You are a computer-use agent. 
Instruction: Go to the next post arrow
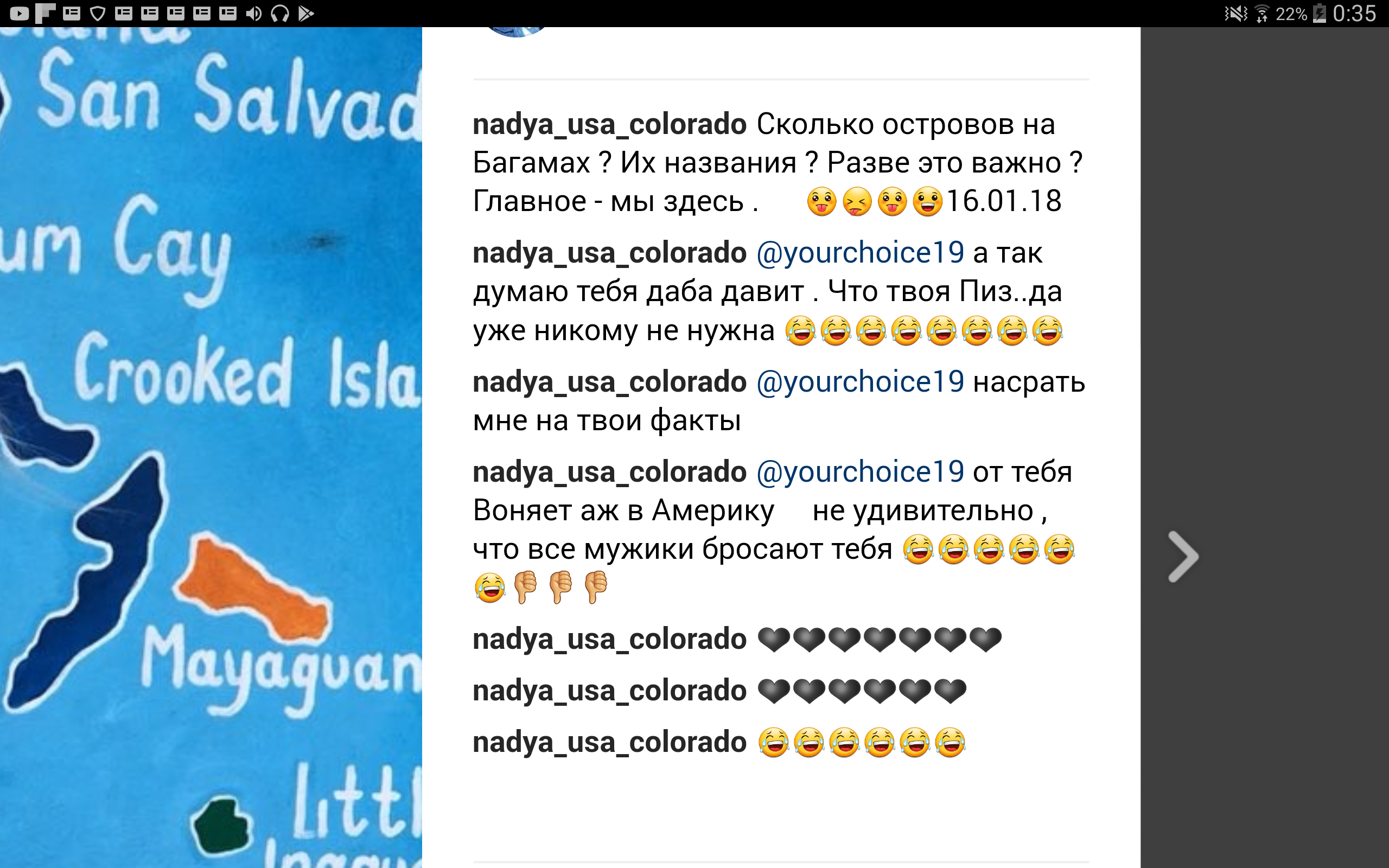pos(1183,556)
